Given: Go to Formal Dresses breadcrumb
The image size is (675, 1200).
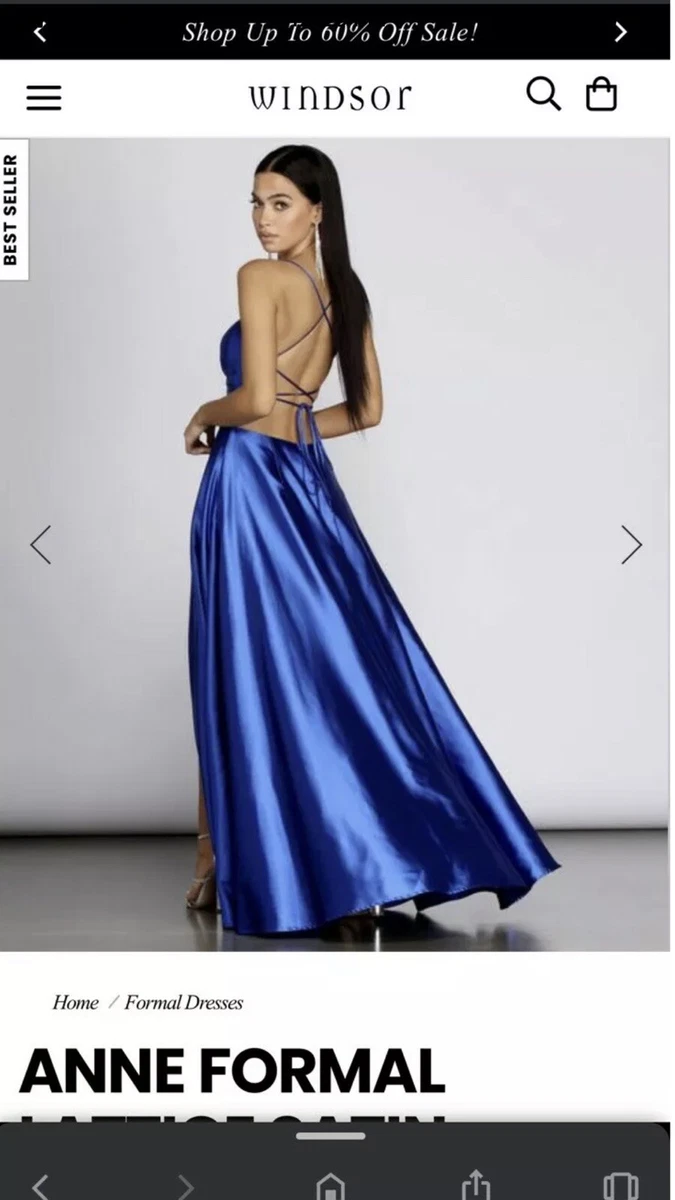Looking at the screenshot, I should 184,1002.
